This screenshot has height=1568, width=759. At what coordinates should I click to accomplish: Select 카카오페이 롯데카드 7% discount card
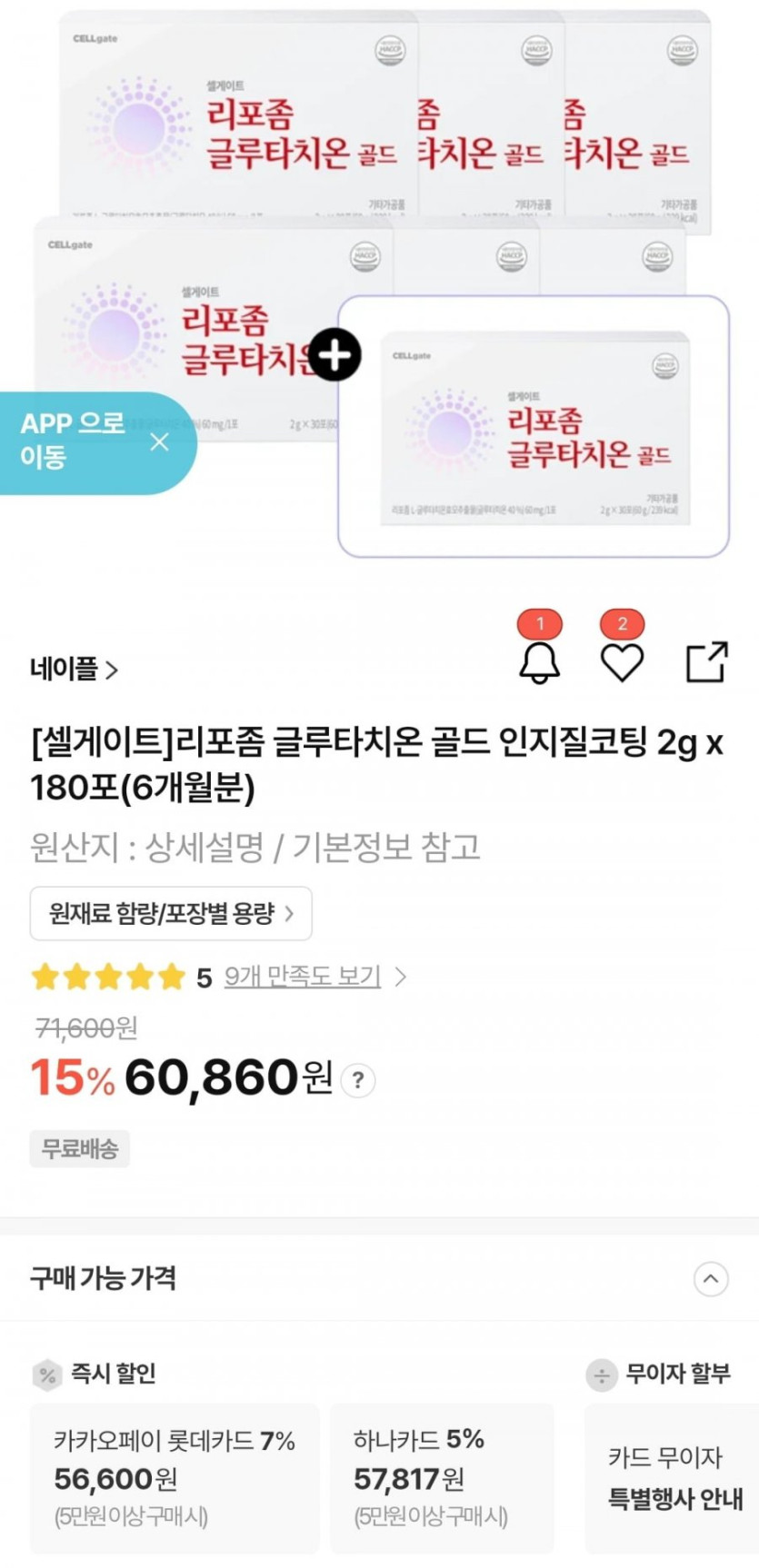point(175,1479)
